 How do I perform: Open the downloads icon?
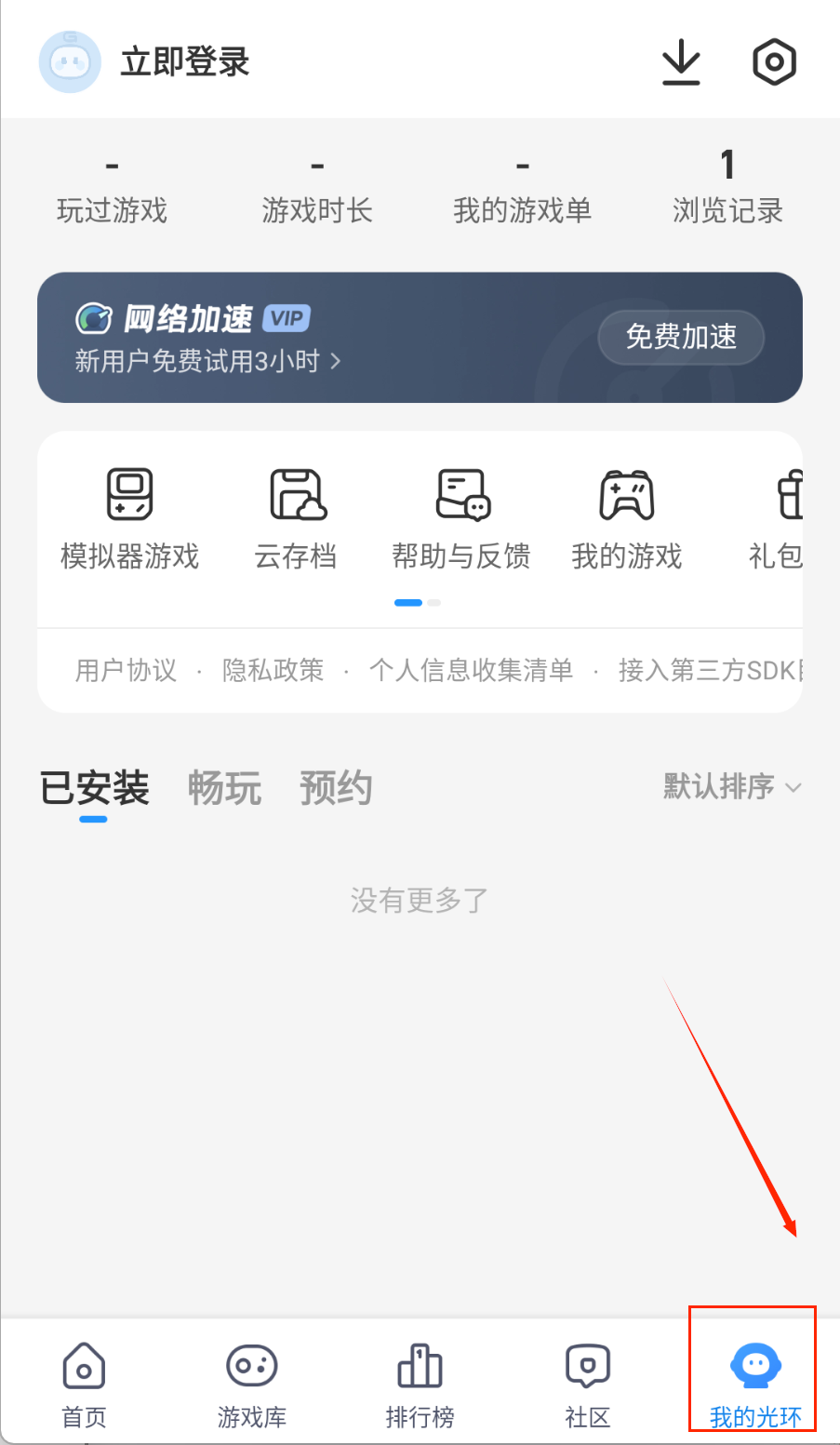pyautogui.click(x=681, y=62)
